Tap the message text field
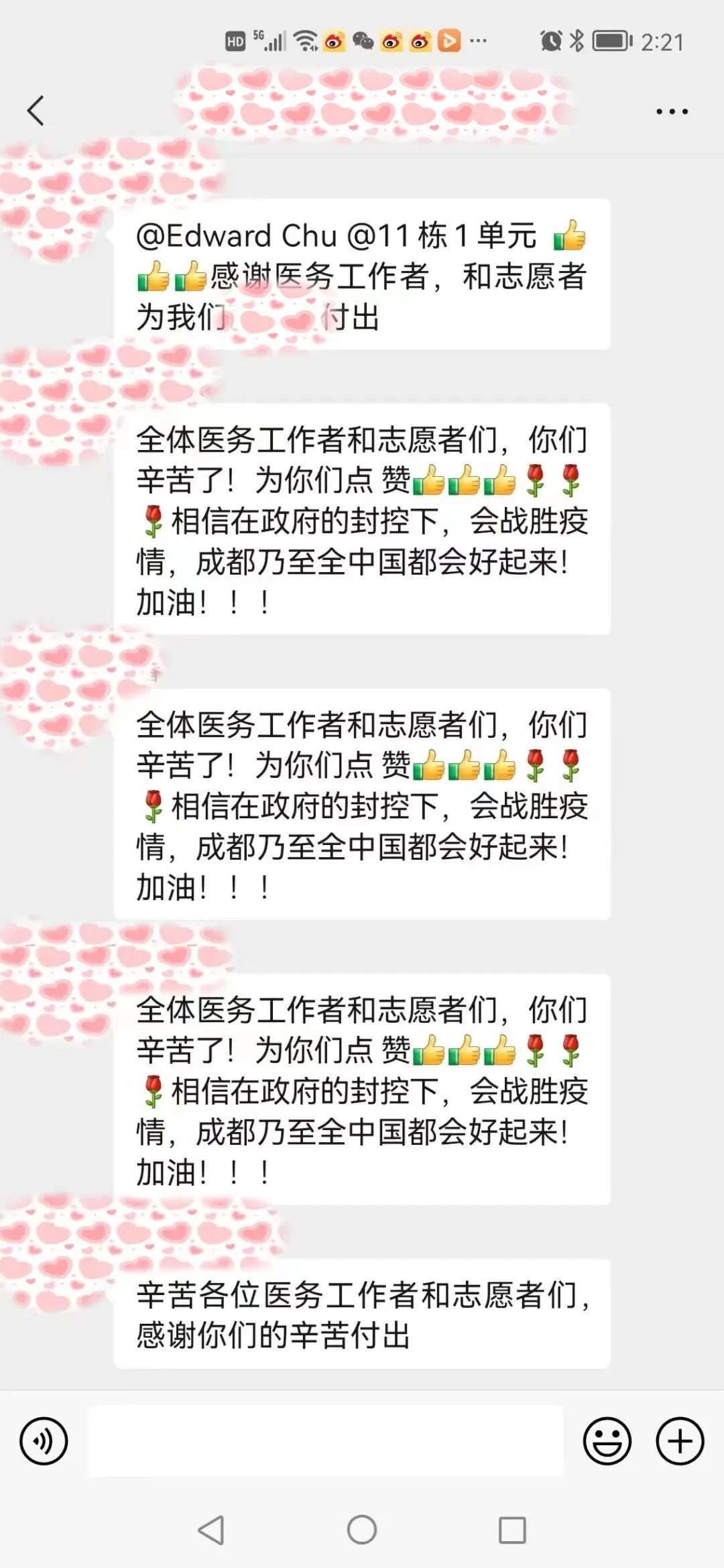The image size is (724, 1568). (326, 1441)
